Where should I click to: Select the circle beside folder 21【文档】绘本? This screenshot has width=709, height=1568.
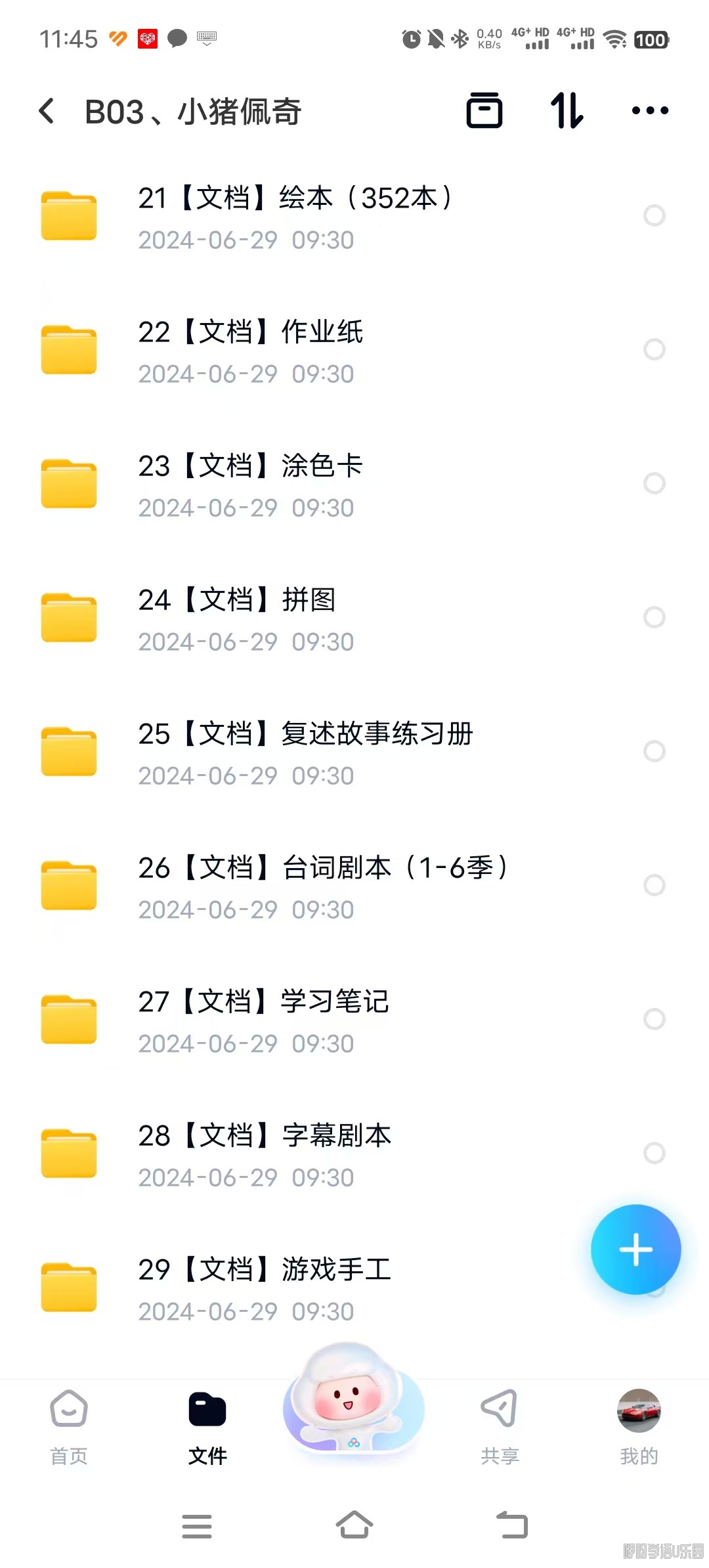coord(654,215)
